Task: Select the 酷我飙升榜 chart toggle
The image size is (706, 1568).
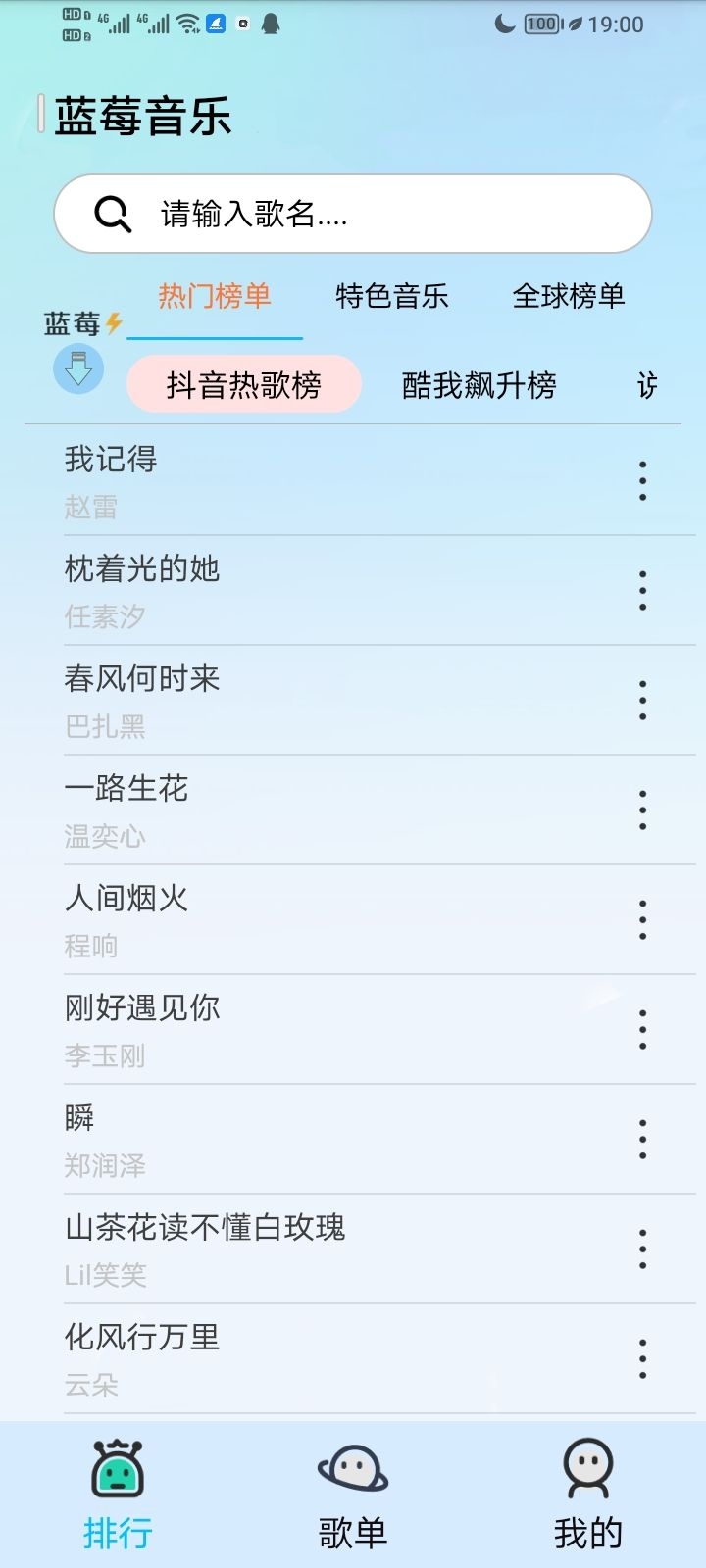Action: click(x=478, y=385)
